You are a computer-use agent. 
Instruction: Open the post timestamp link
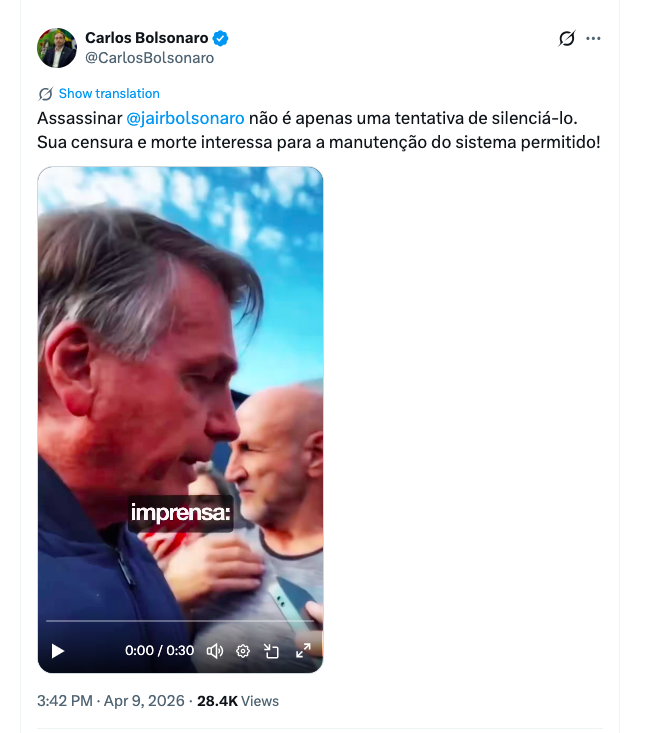(x=111, y=701)
